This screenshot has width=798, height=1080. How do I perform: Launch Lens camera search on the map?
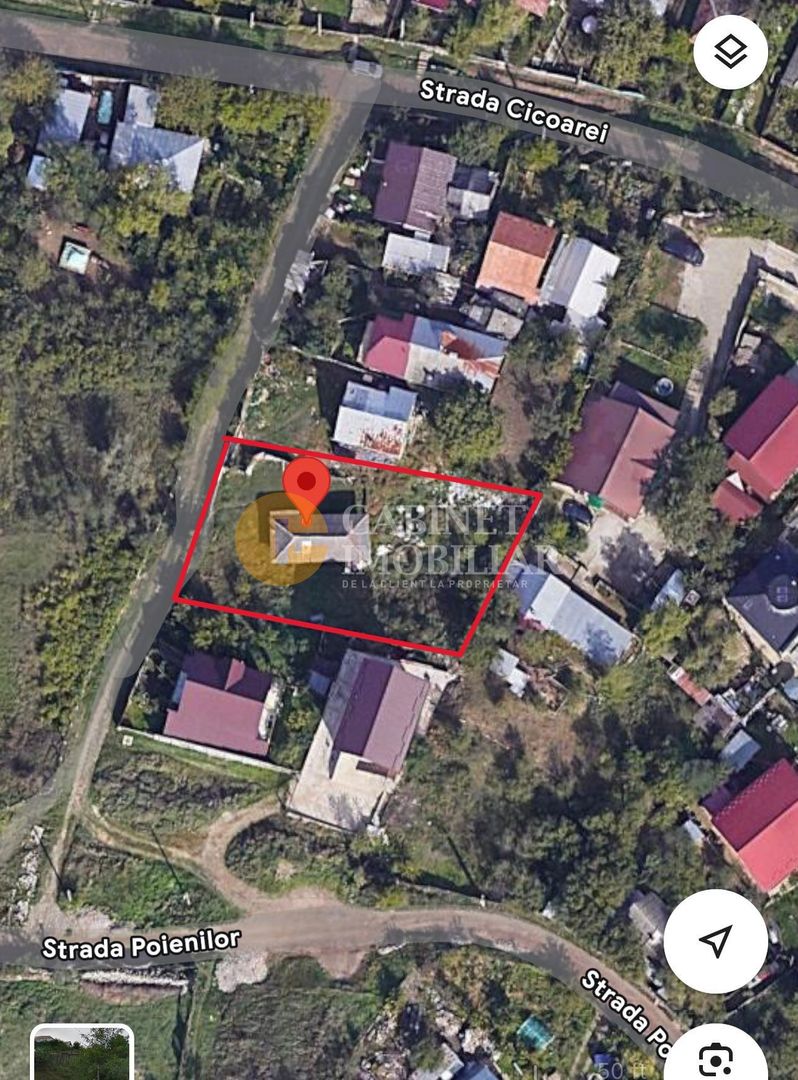point(715,1057)
